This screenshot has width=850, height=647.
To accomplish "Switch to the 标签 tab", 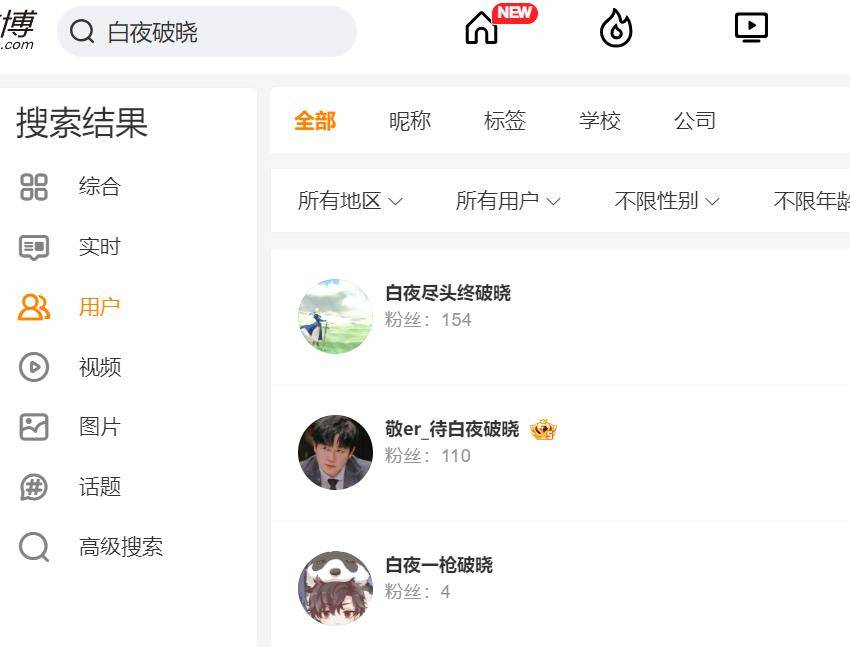I will pos(505,121).
